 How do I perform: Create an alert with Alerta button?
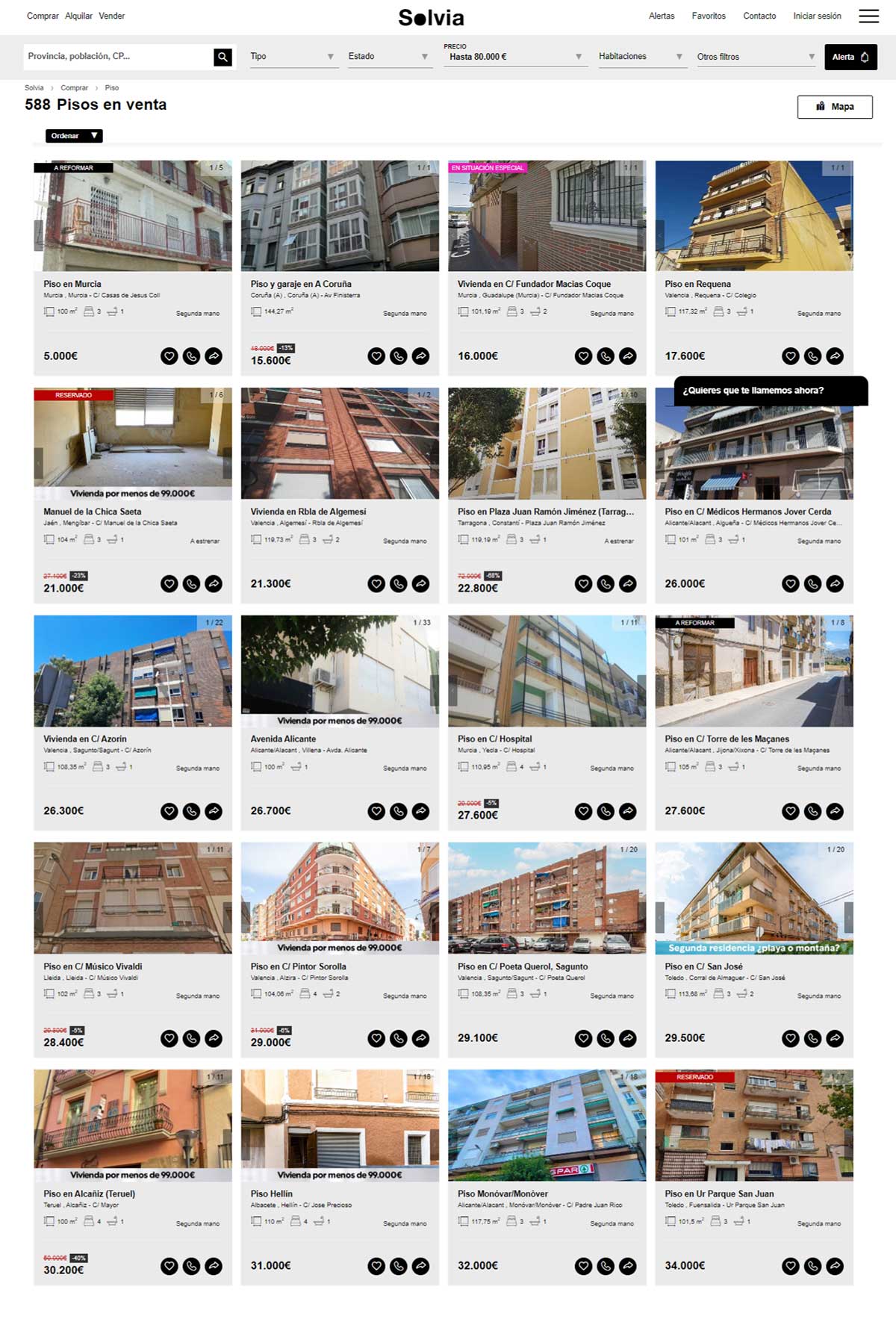pos(850,57)
